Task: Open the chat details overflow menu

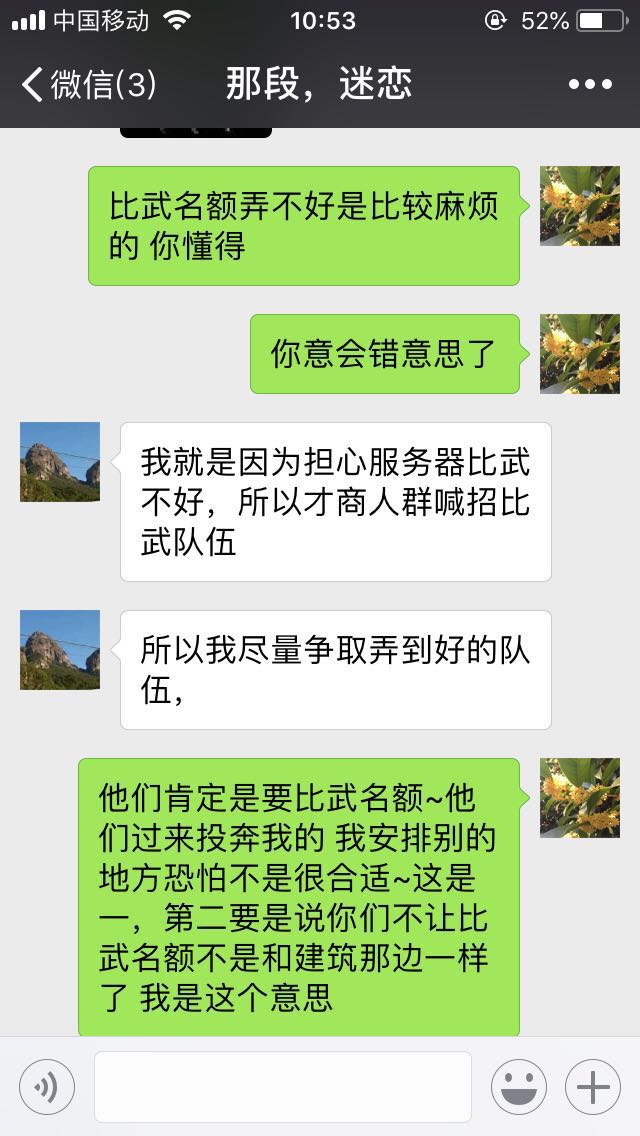Action: (x=589, y=85)
